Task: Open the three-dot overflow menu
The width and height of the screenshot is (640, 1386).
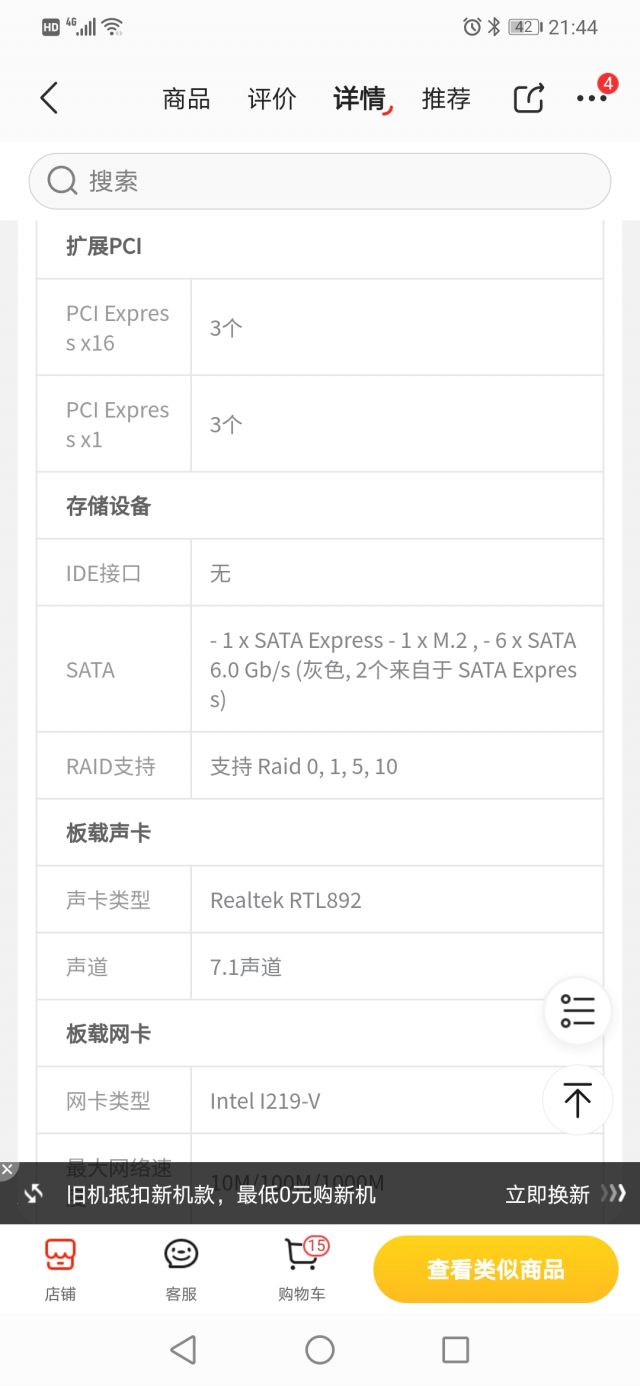Action: click(592, 98)
